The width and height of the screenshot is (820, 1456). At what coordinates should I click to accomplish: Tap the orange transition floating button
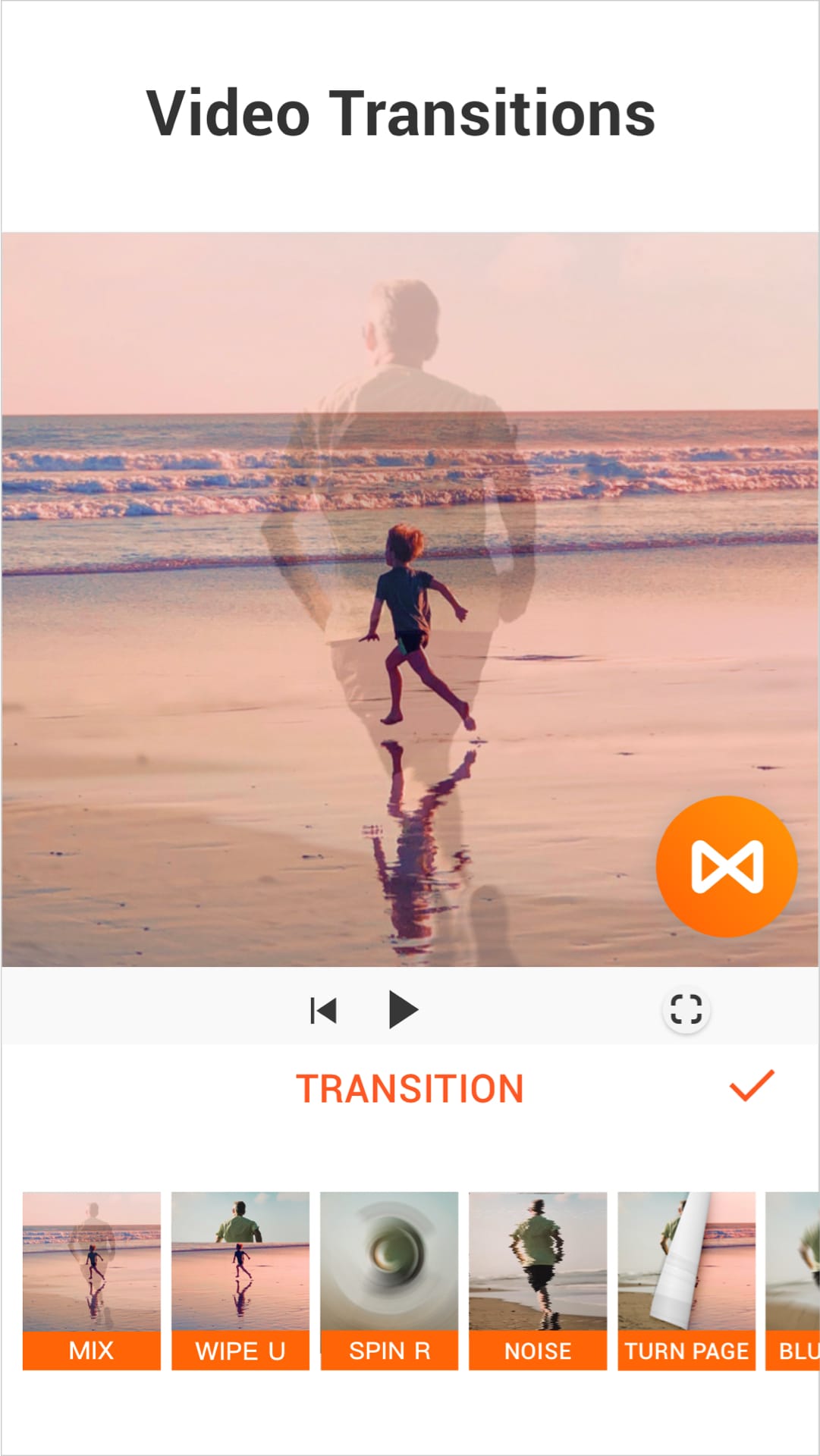(x=726, y=866)
